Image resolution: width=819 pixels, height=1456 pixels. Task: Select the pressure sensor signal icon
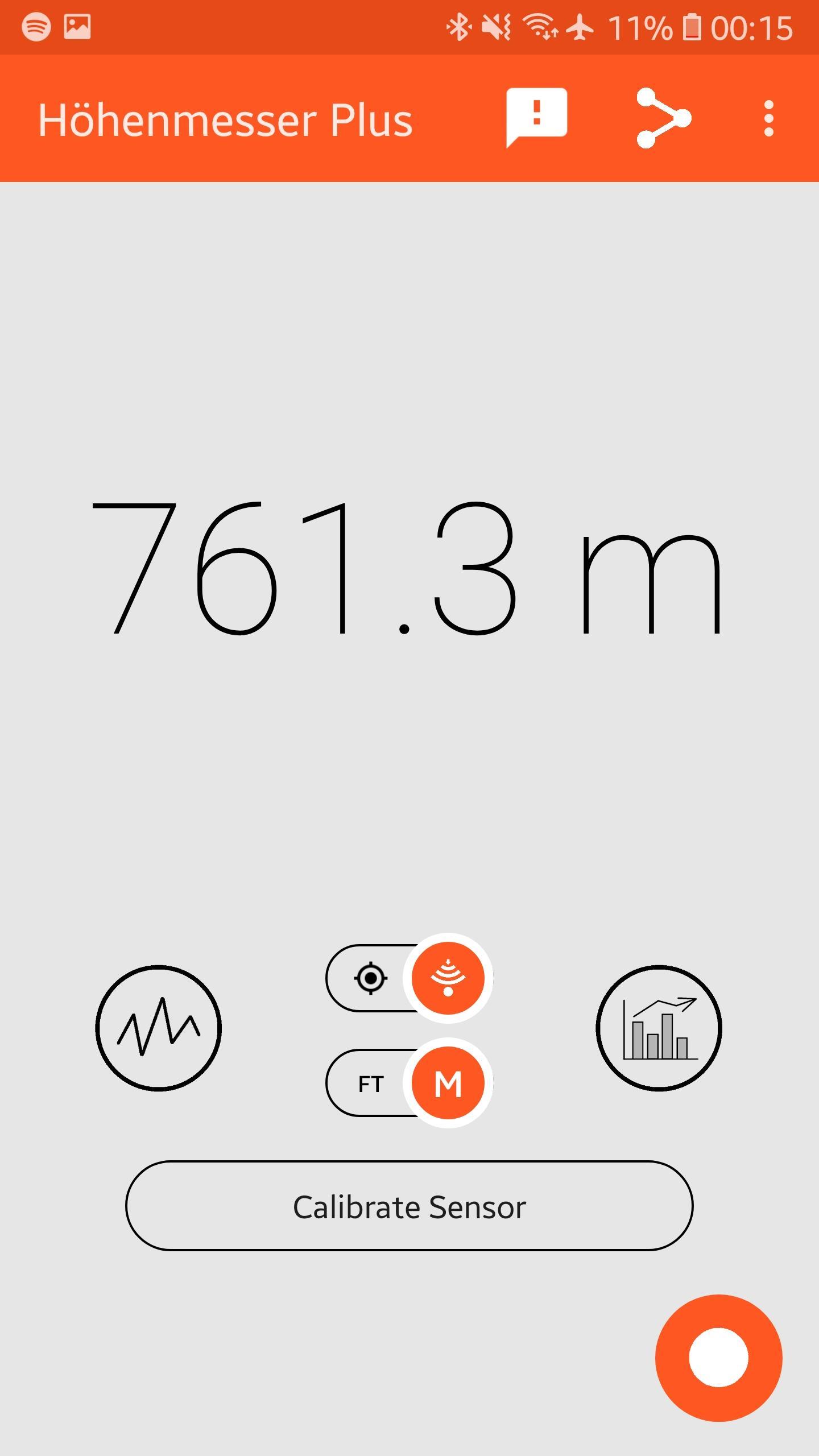[x=447, y=978]
